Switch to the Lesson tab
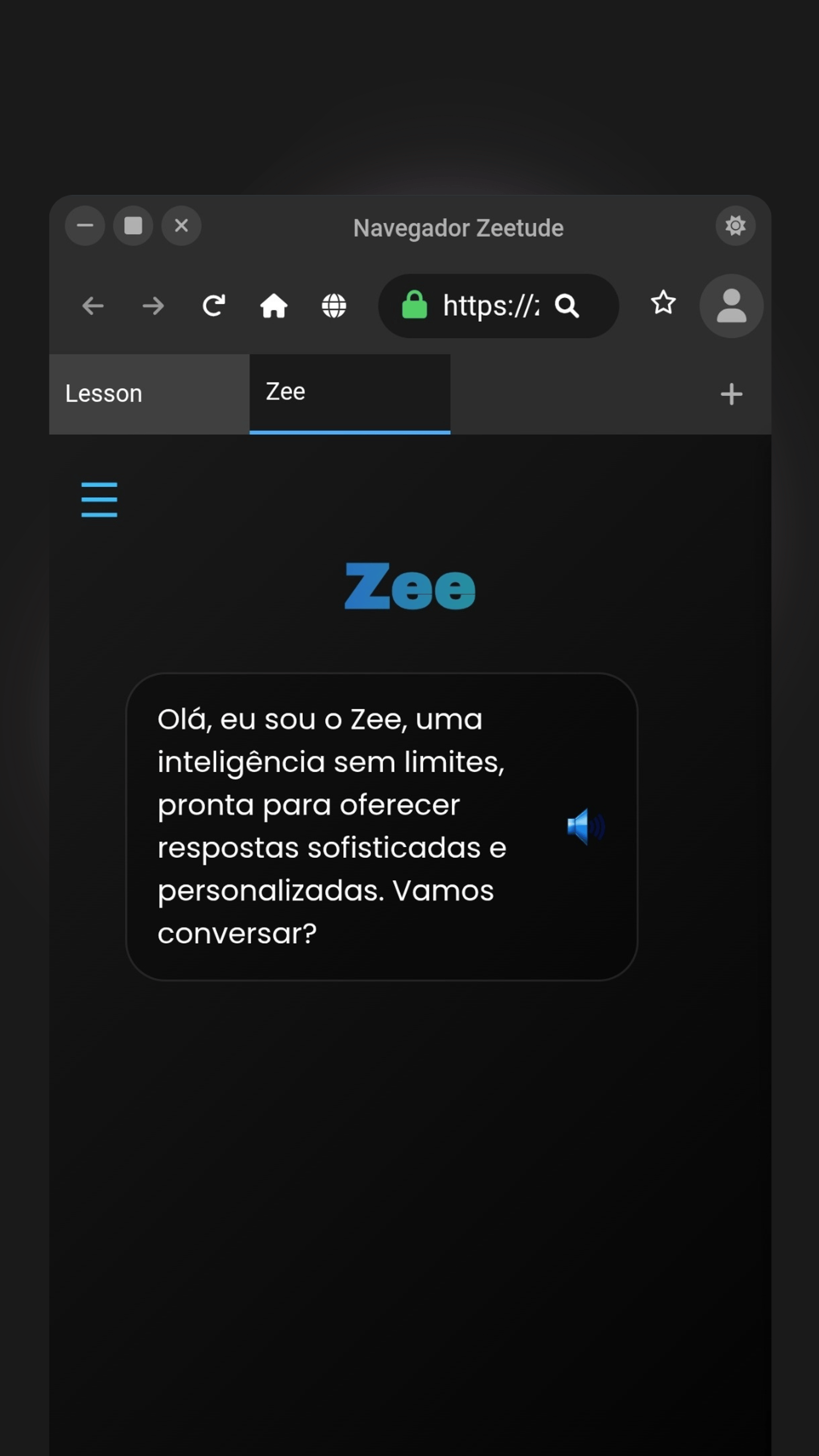The image size is (819, 1456). tap(149, 393)
